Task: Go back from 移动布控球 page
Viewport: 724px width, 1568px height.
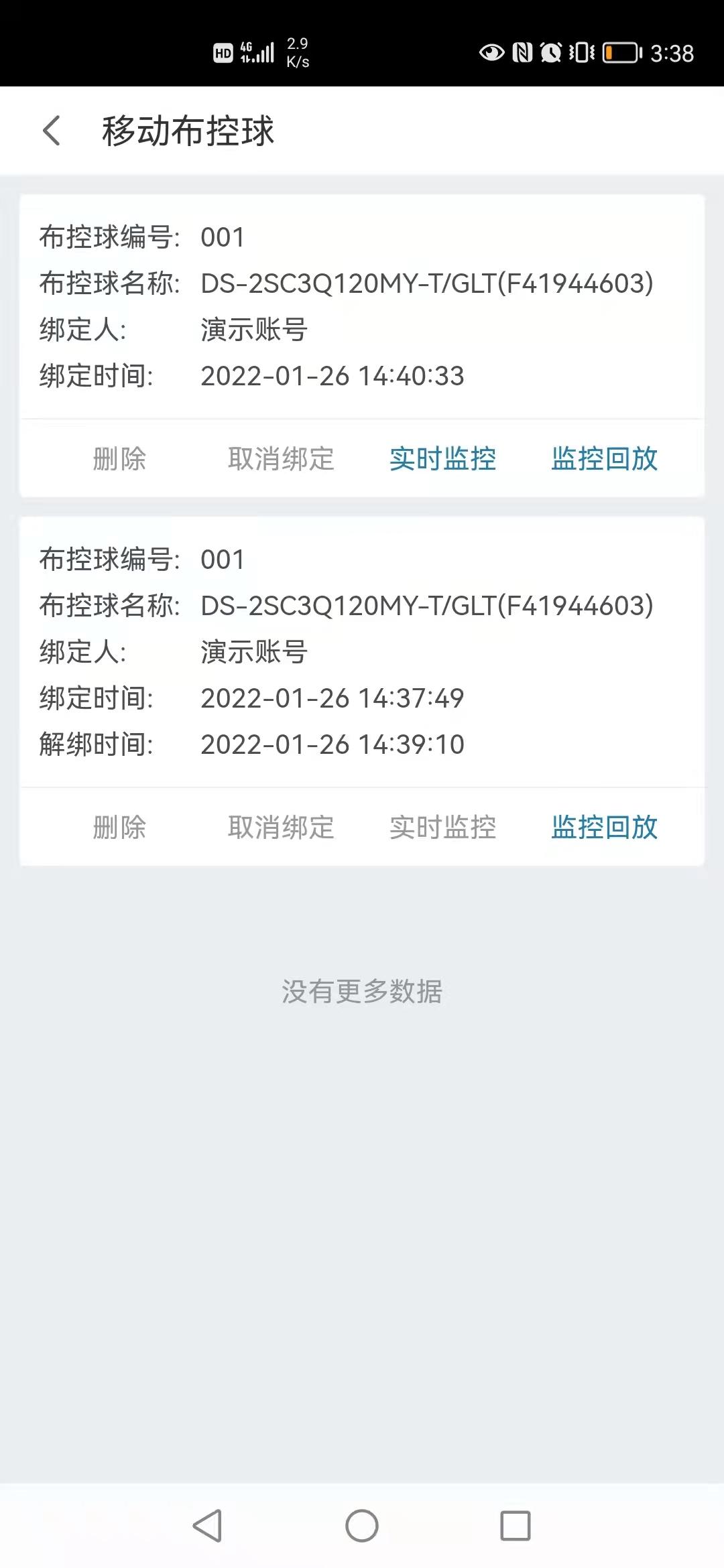Action: tap(52, 131)
